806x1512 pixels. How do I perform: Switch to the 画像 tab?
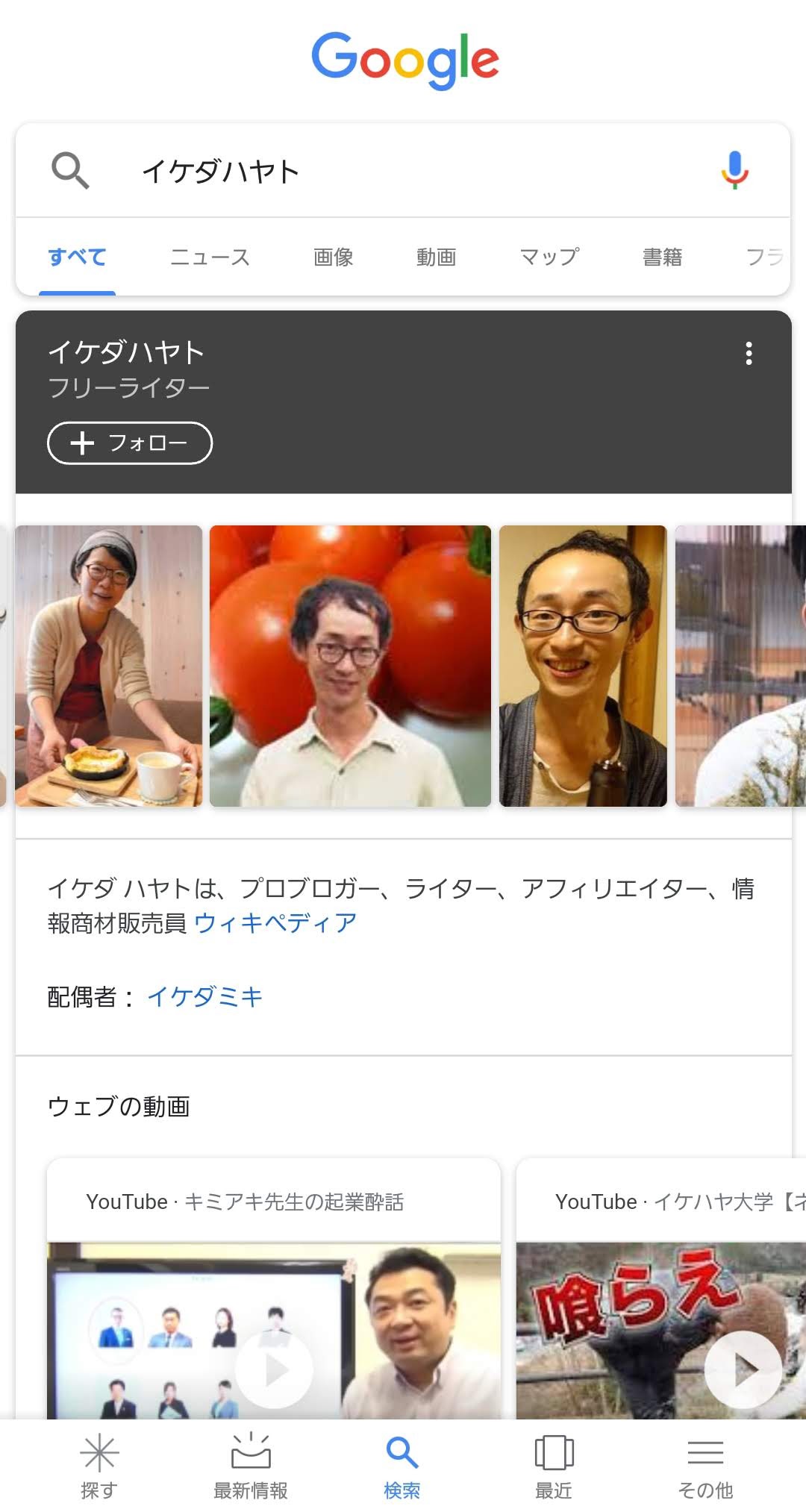coord(333,257)
